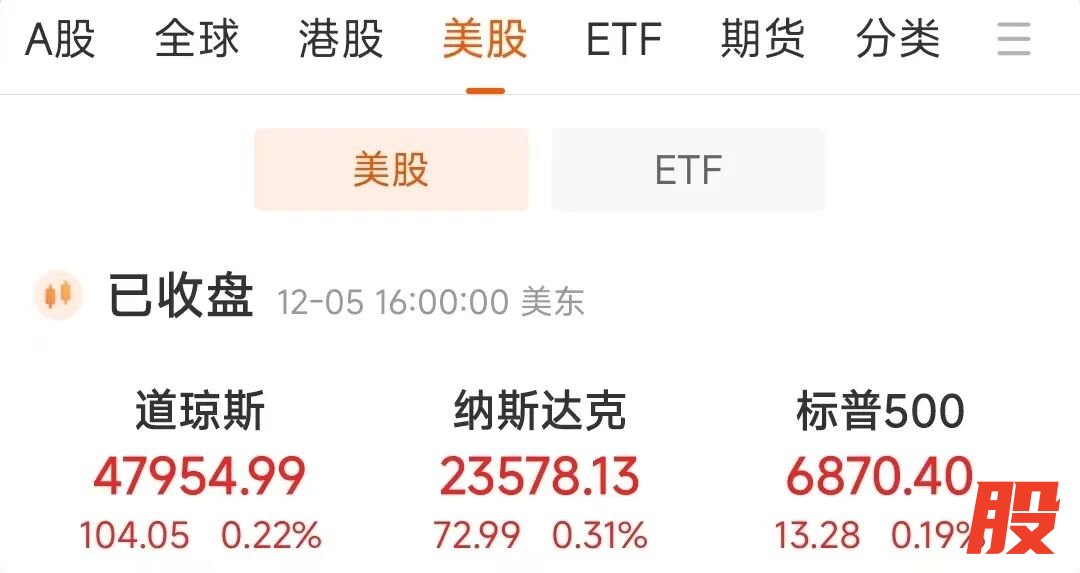
Task: Open the 道琼斯 index card
Action: pos(200,476)
